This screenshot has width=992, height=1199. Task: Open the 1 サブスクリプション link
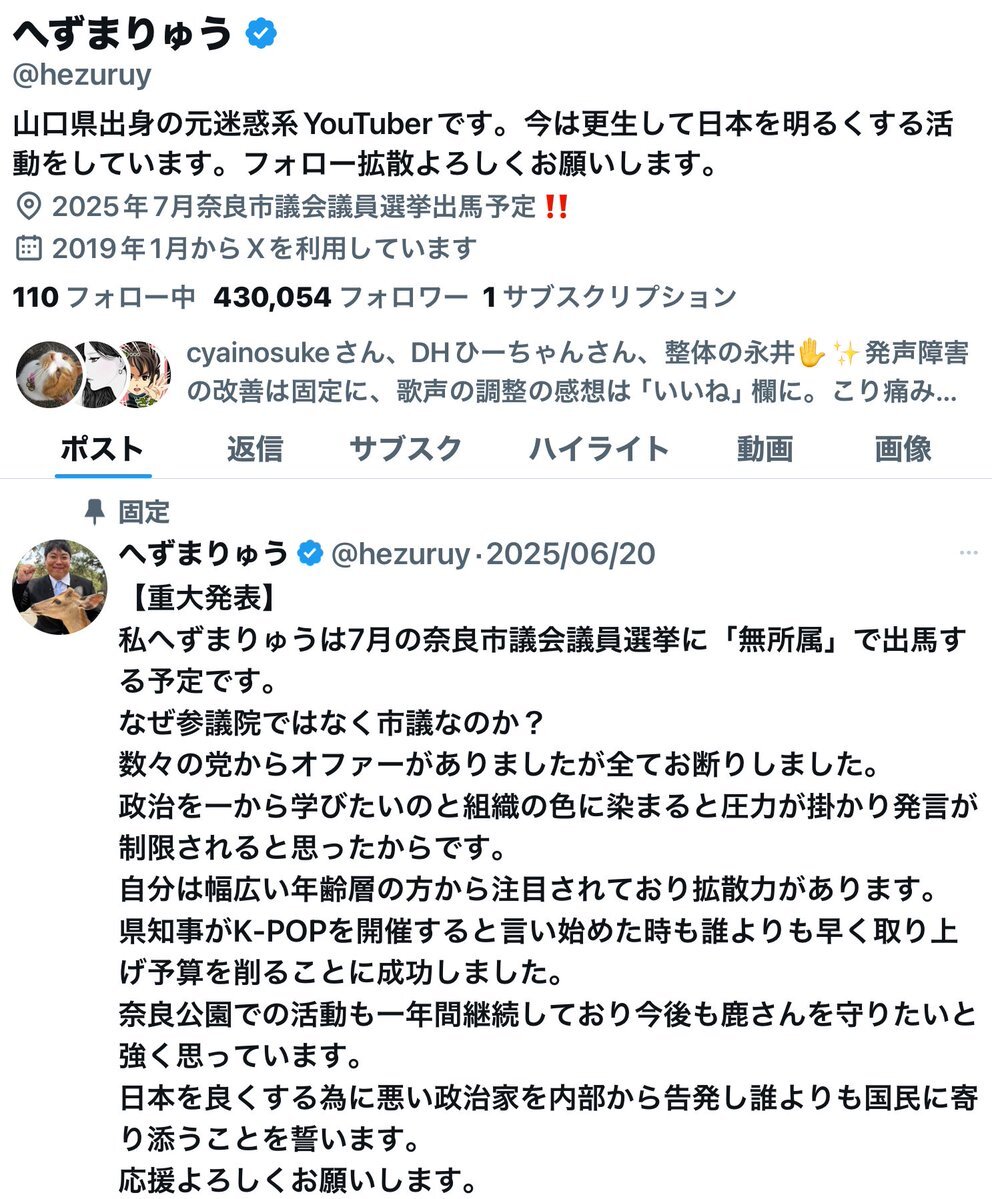[x=610, y=297]
